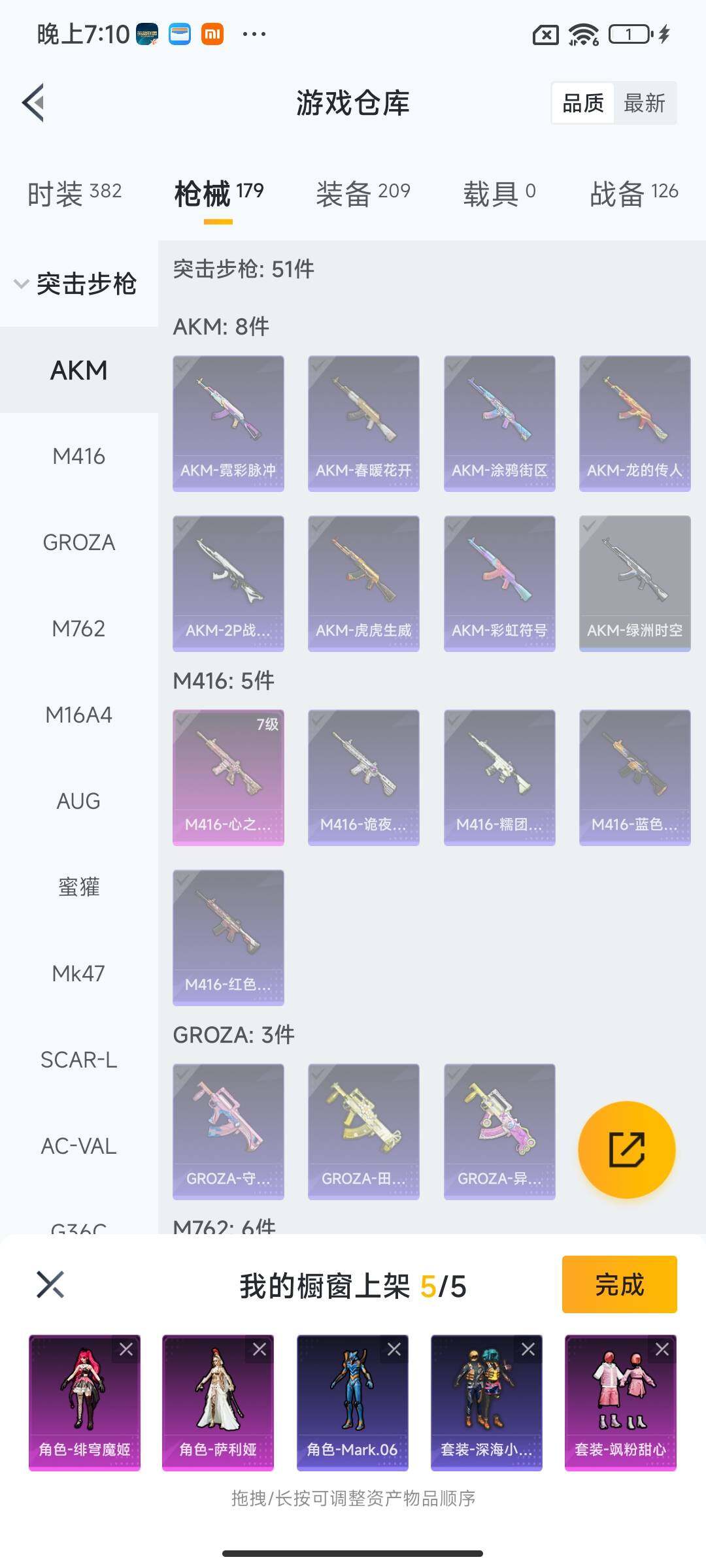Go back using the top-left arrow
Screen dimensions: 706x1568
[x=34, y=103]
